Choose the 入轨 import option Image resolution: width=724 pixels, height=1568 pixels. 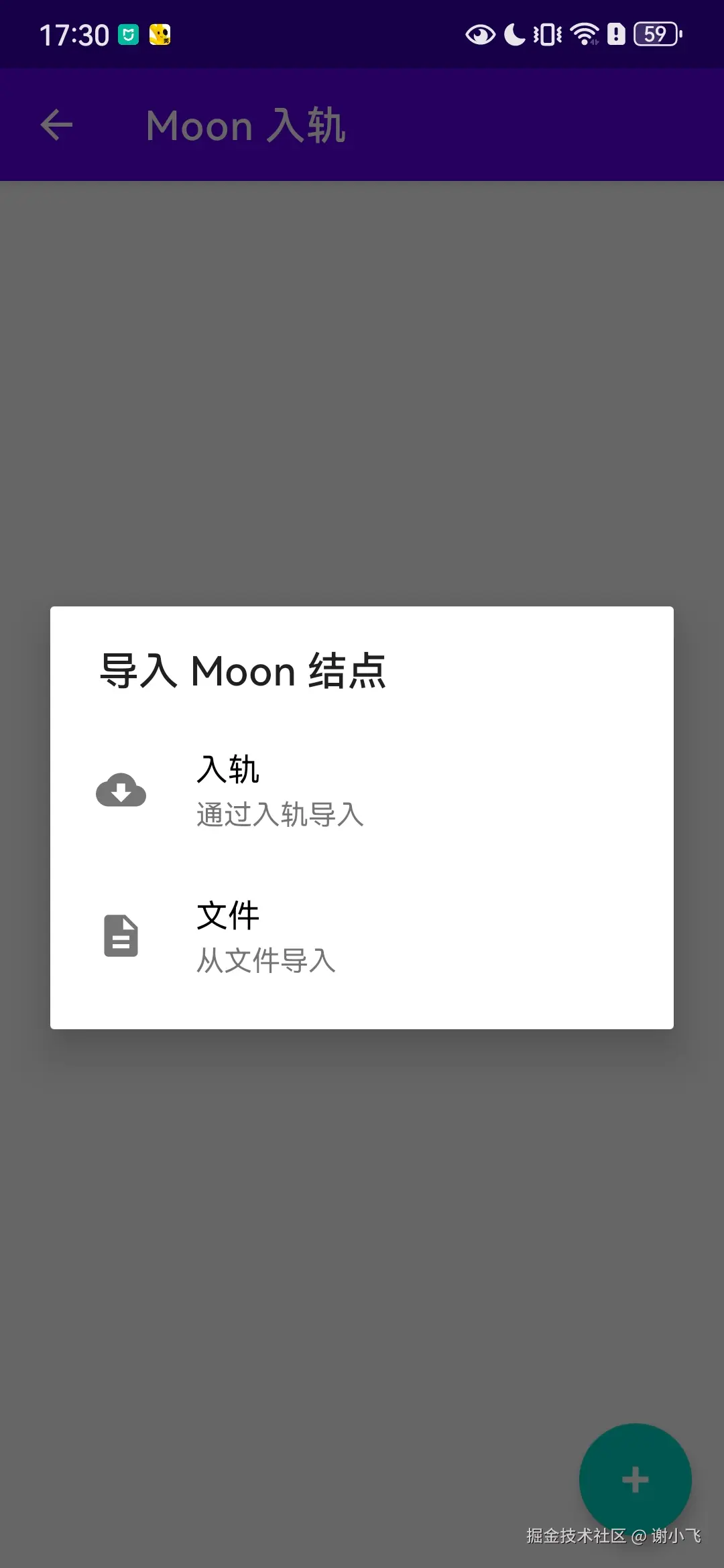point(228,771)
